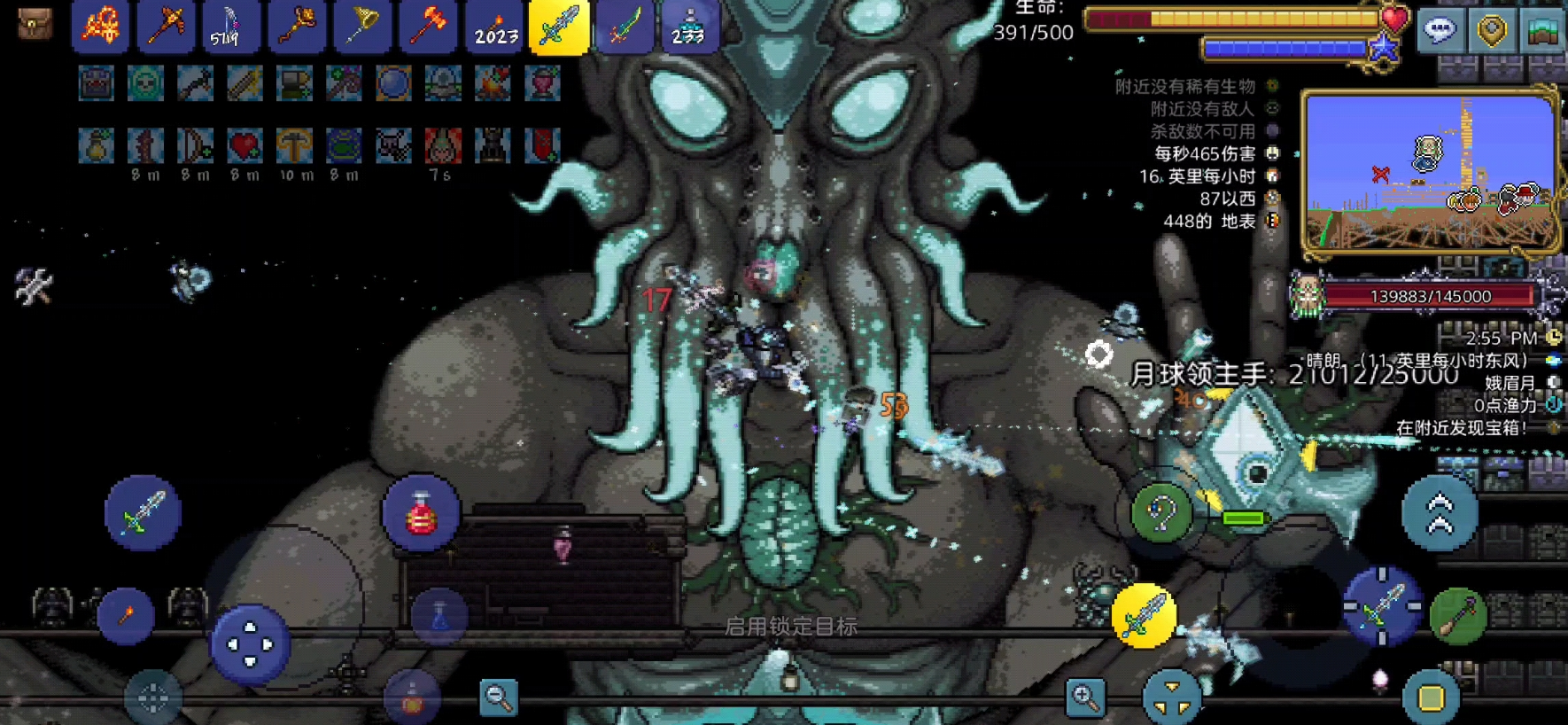This screenshot has width=1568, height=725.
Task: Select the potion hotbar slot showing count 233
Action: coord(688,26)
